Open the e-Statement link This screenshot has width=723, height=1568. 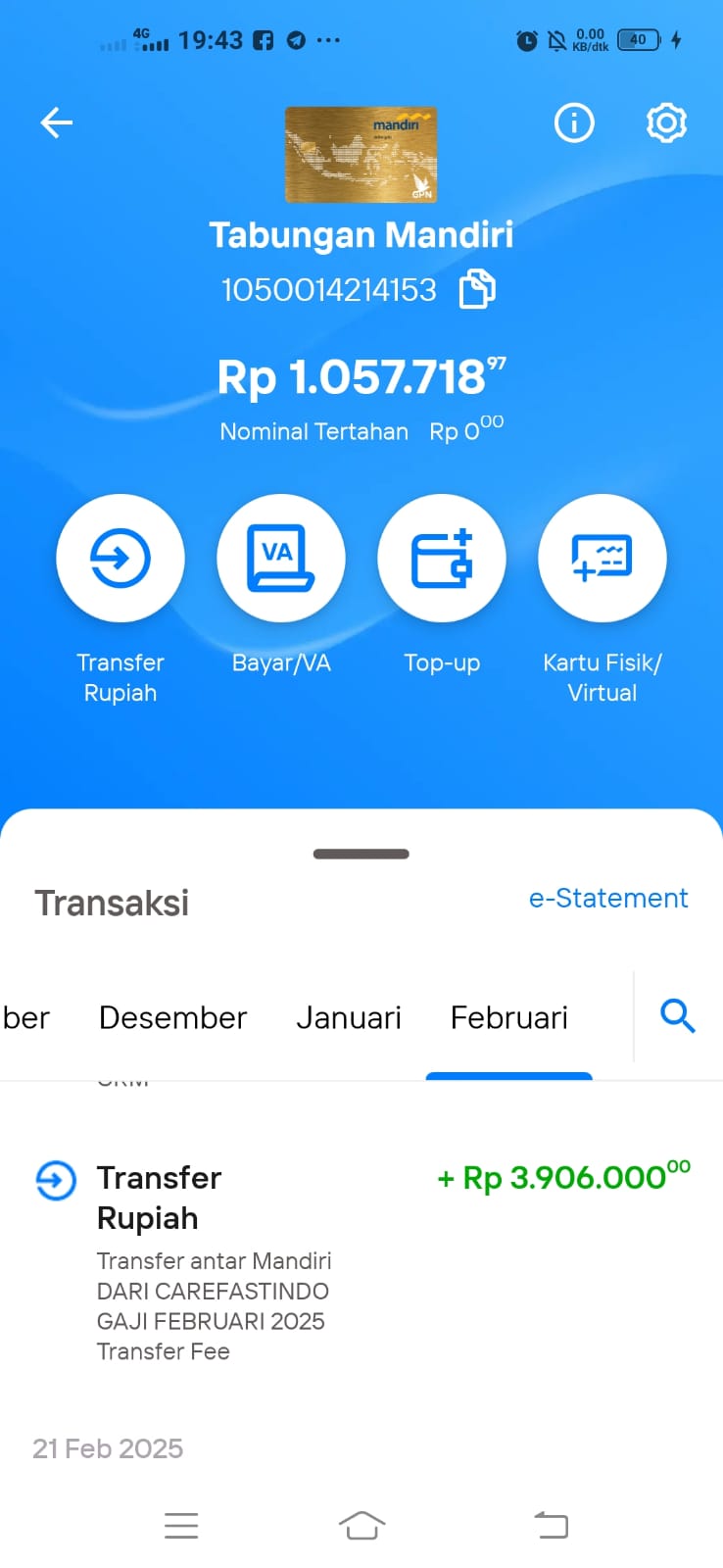click(608, 898)
